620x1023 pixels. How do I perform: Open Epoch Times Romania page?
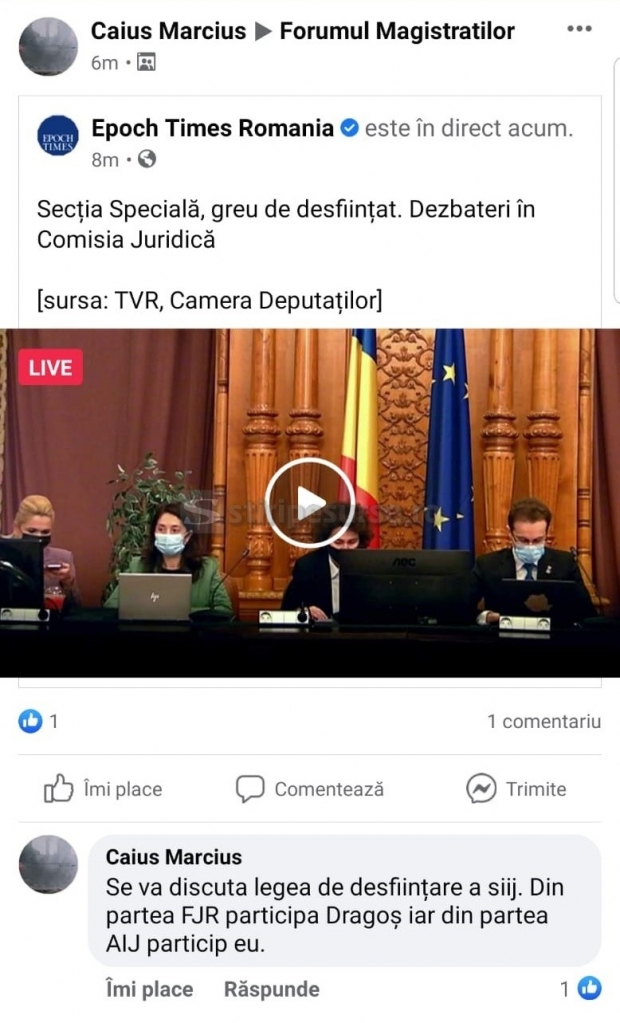212,128
